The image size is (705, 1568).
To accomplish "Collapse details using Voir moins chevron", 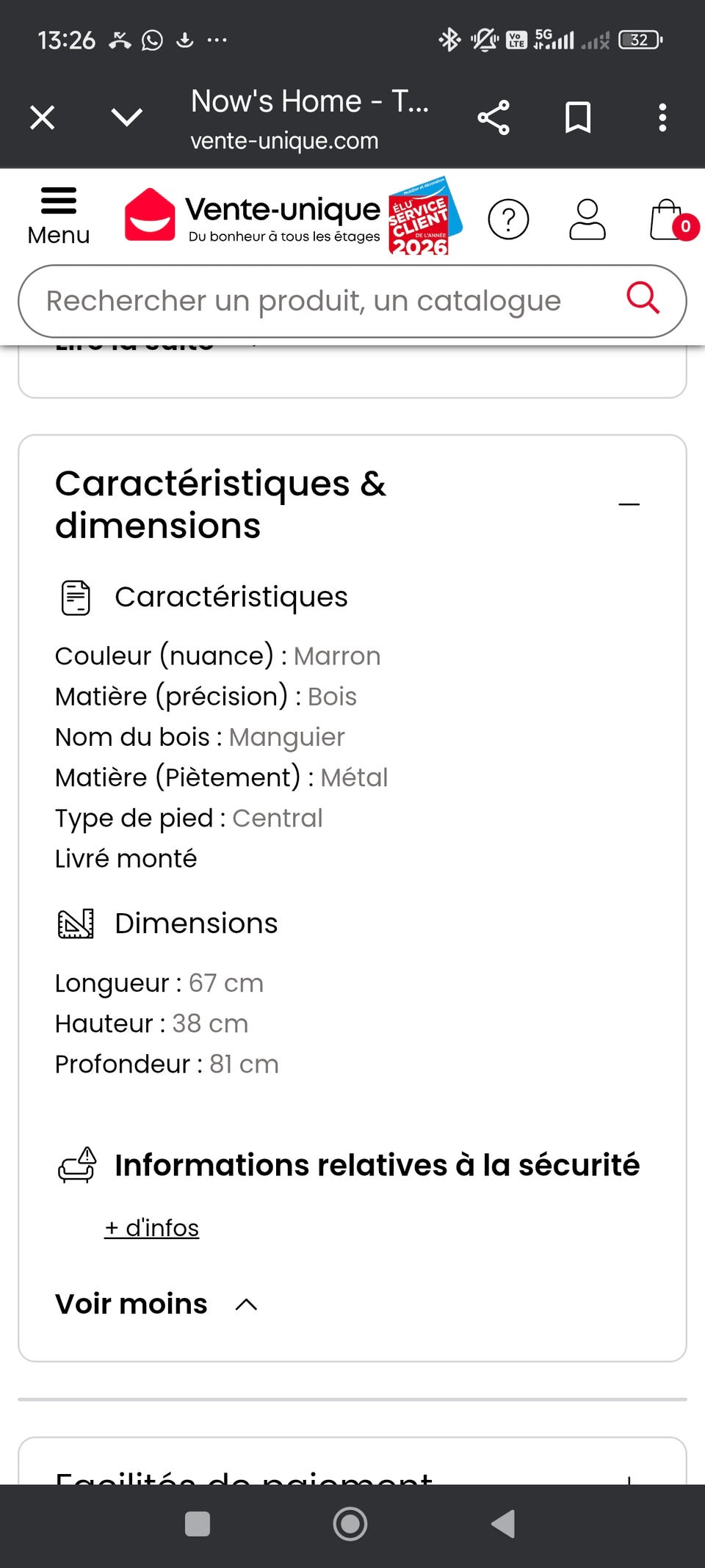I will coord(247,1303).
